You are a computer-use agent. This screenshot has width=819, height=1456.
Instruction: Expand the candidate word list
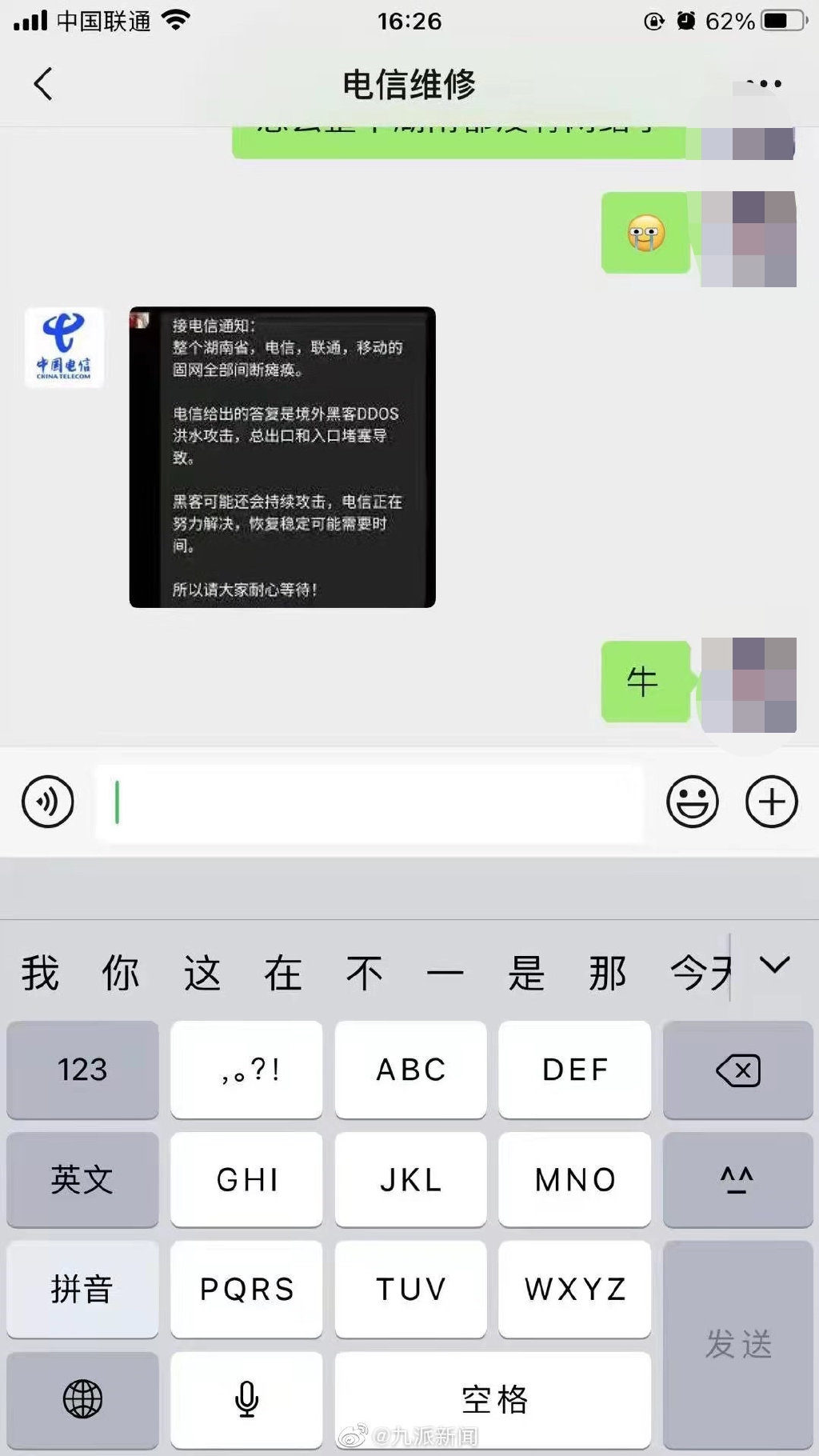(x=774, y=966)
